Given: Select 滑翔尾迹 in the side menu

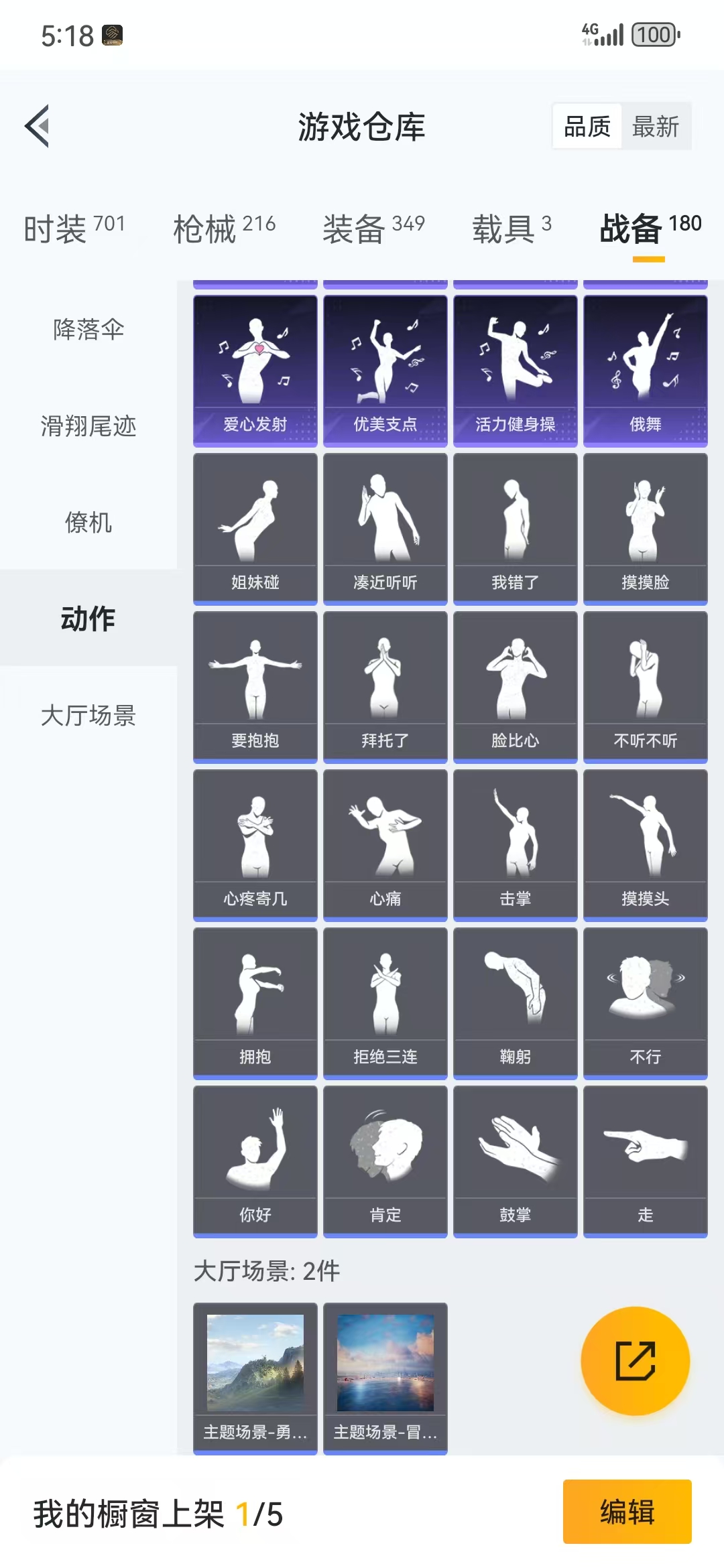Looking at the screenshot, I should tap(88, 426).
